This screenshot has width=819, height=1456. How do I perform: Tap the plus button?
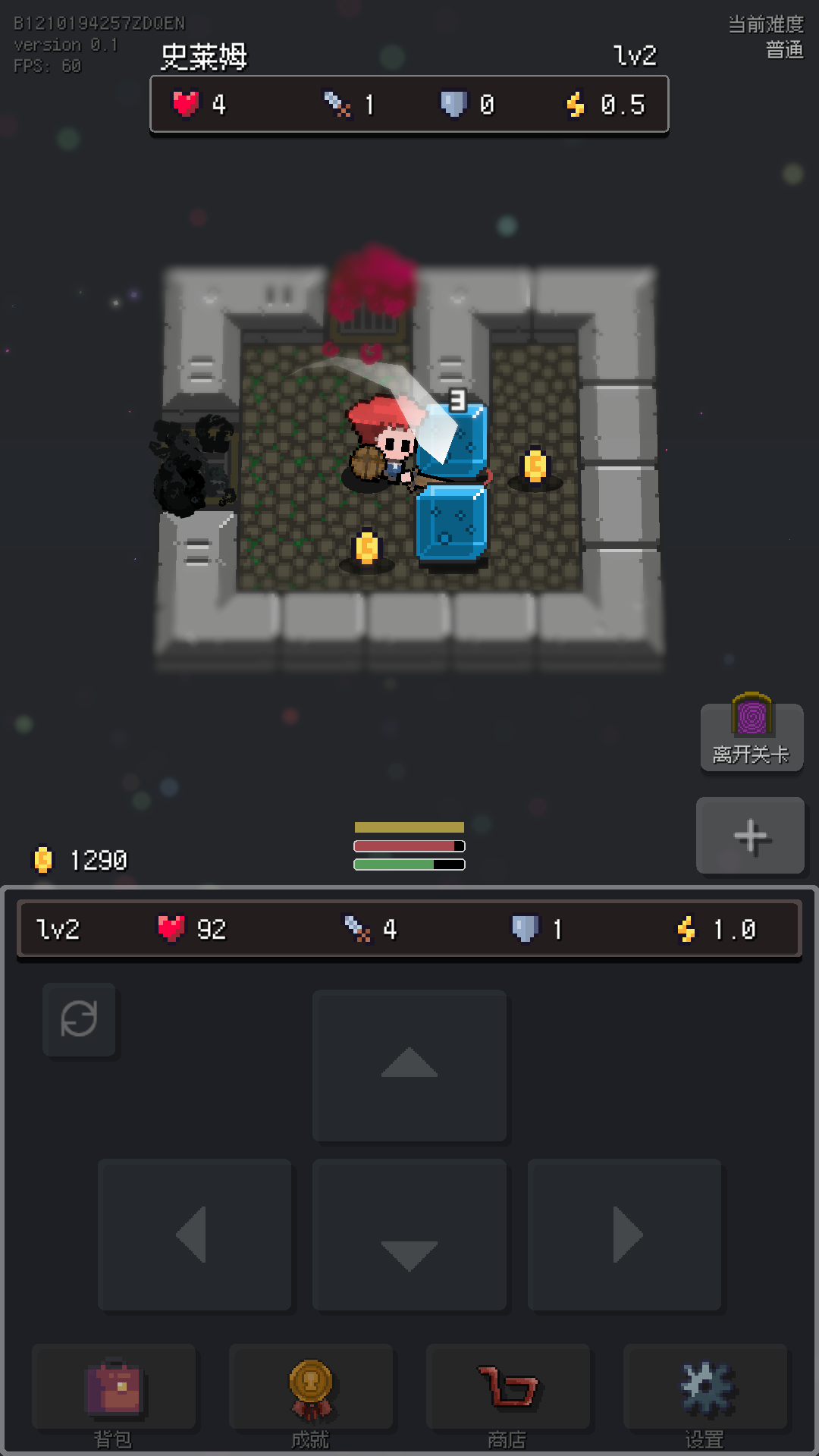750,836
